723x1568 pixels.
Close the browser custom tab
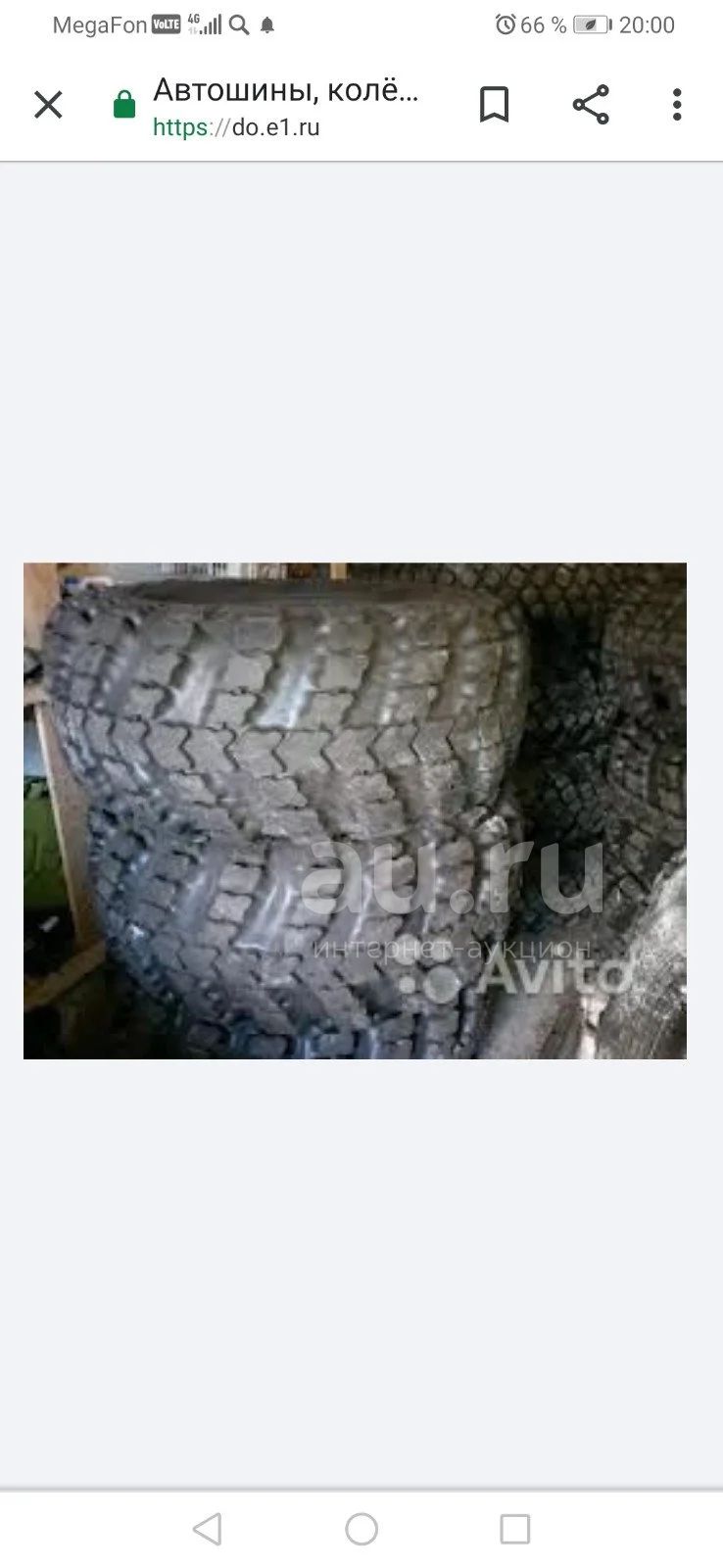pyautogui.click(x=48, y=105)
